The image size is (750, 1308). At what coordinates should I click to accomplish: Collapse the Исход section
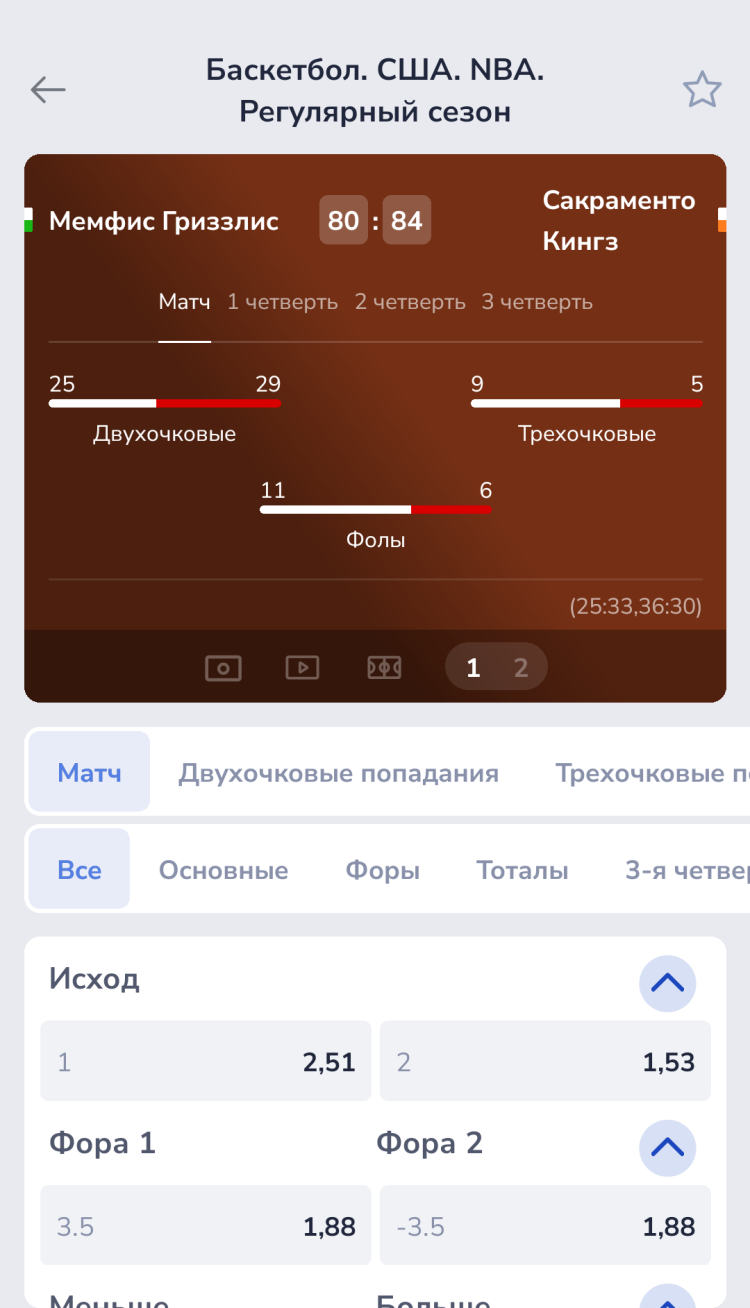pos(667,982)
